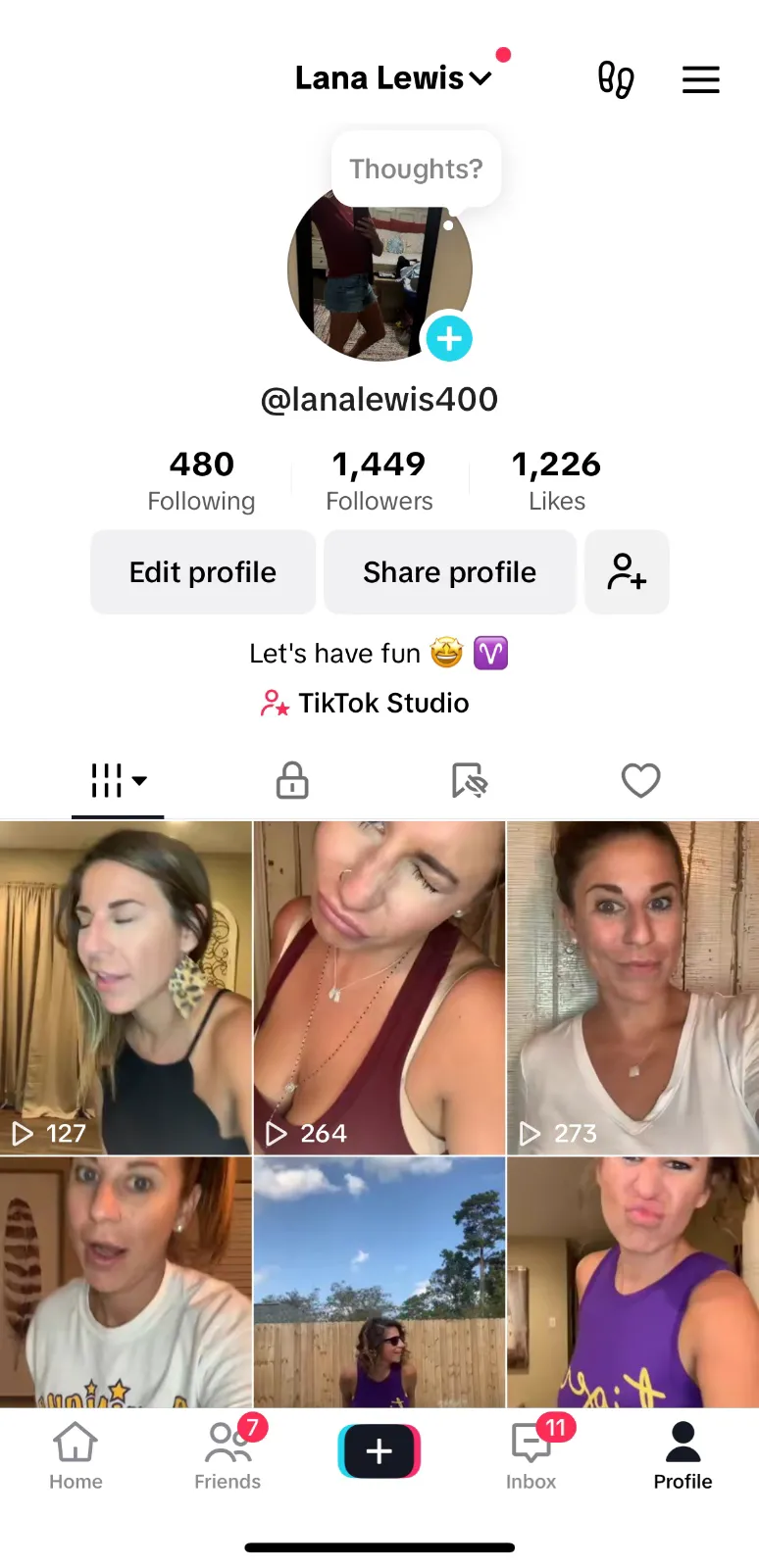The height and width of the screenshot is (1568, 759).
Task: Tap Edit profile
Action: (x=203, y=572)
